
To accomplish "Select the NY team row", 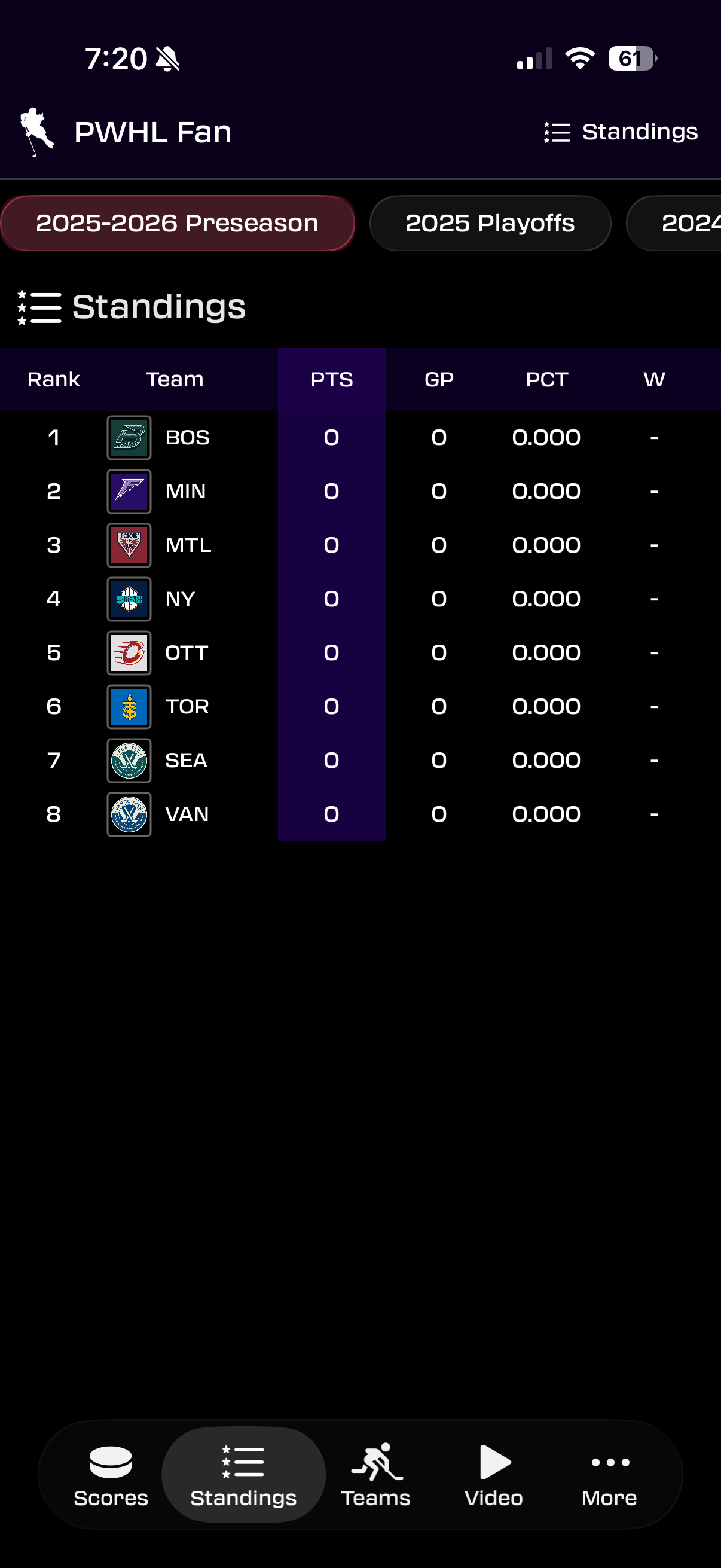I will (x=180, y=599).
